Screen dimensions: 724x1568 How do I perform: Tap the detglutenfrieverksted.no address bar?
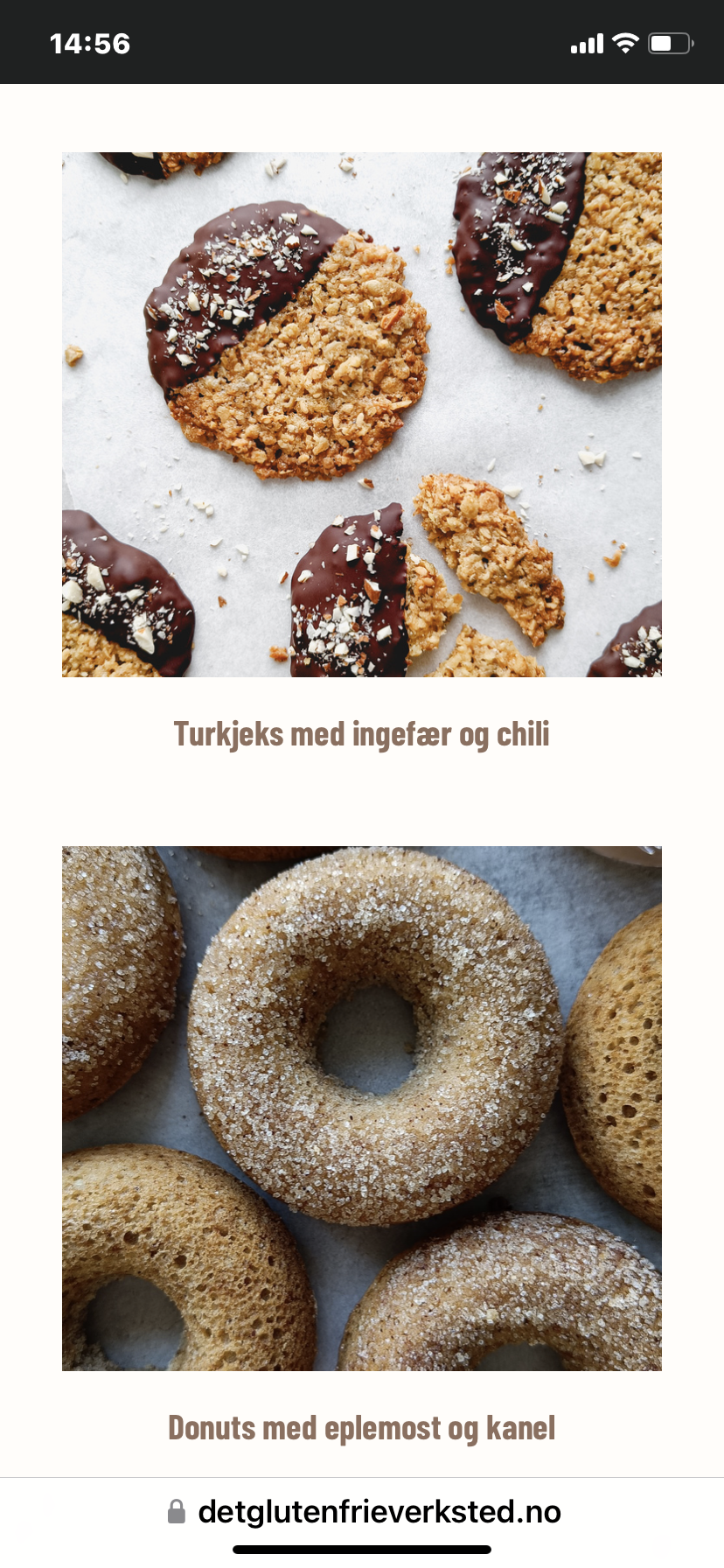click(363, 1511)
